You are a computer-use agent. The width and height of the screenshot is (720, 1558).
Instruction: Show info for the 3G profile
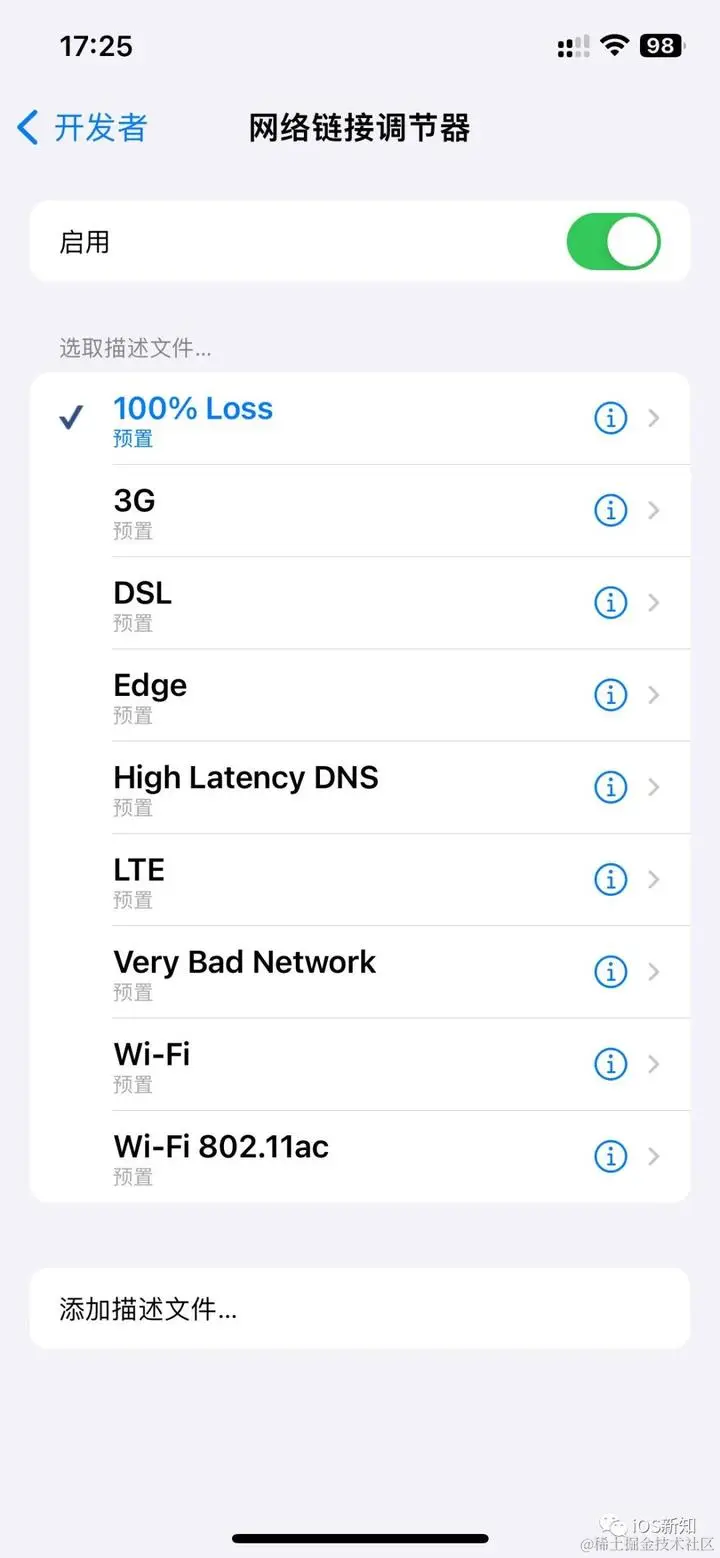(610, 511)
